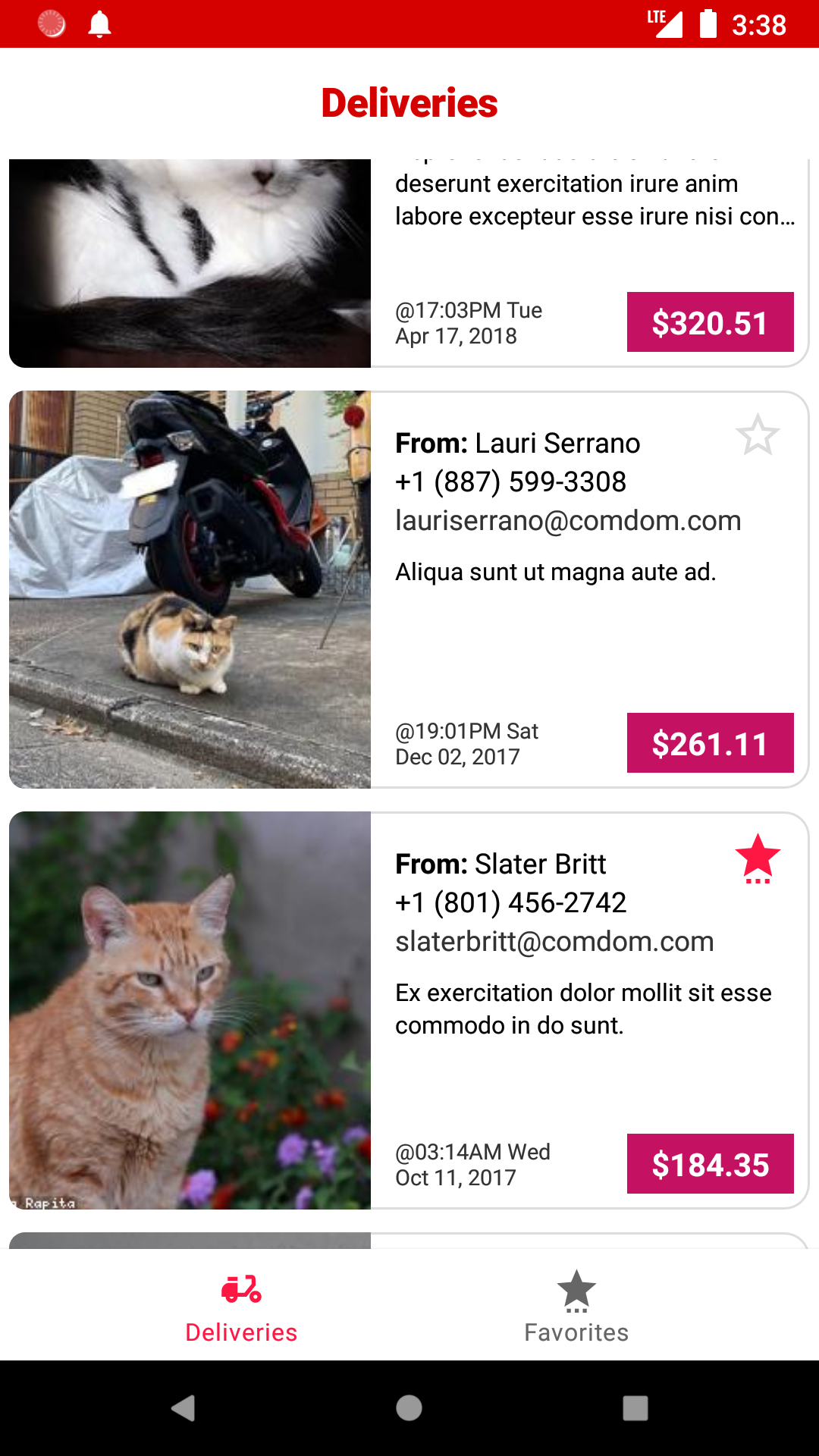Go back using the system back button
Image resolution: width=819 pixels, height=1456 pixels.
(x=183, y=1408)
